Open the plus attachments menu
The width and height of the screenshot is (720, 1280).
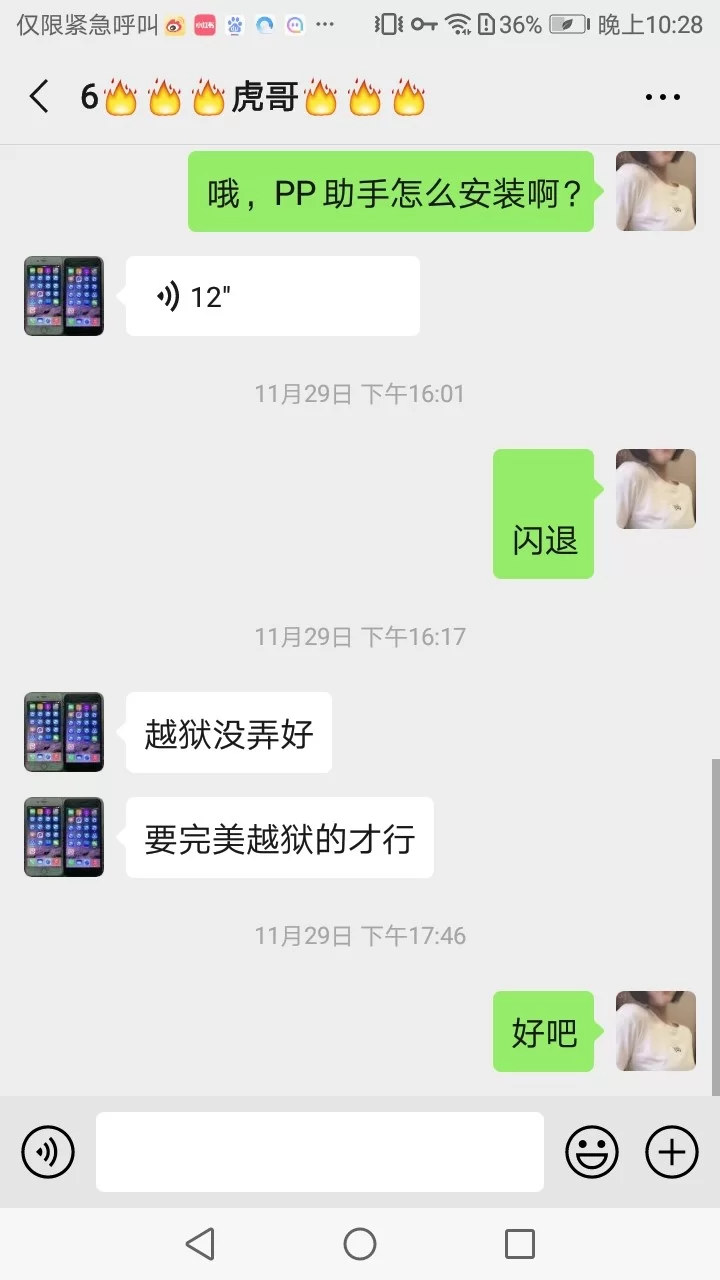coord(672,1152)
